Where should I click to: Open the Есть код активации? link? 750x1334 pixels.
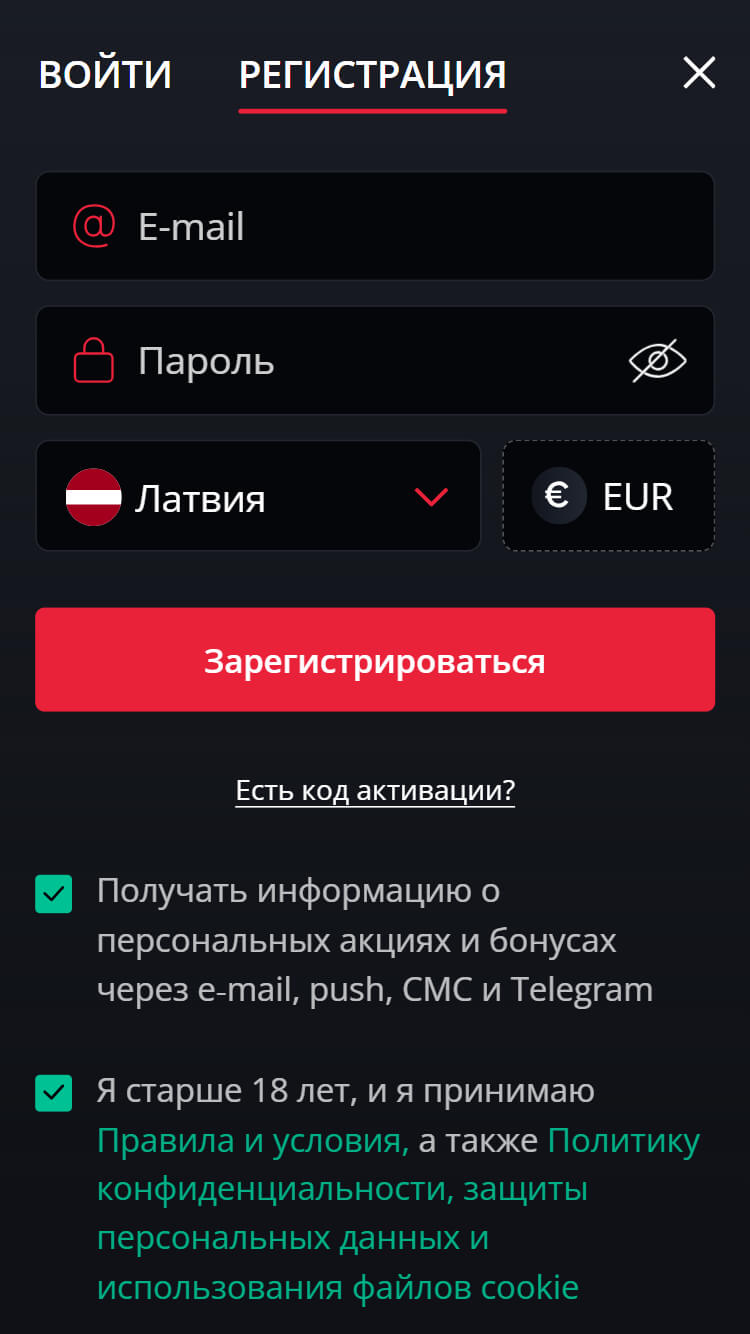(x=375, y=791)
